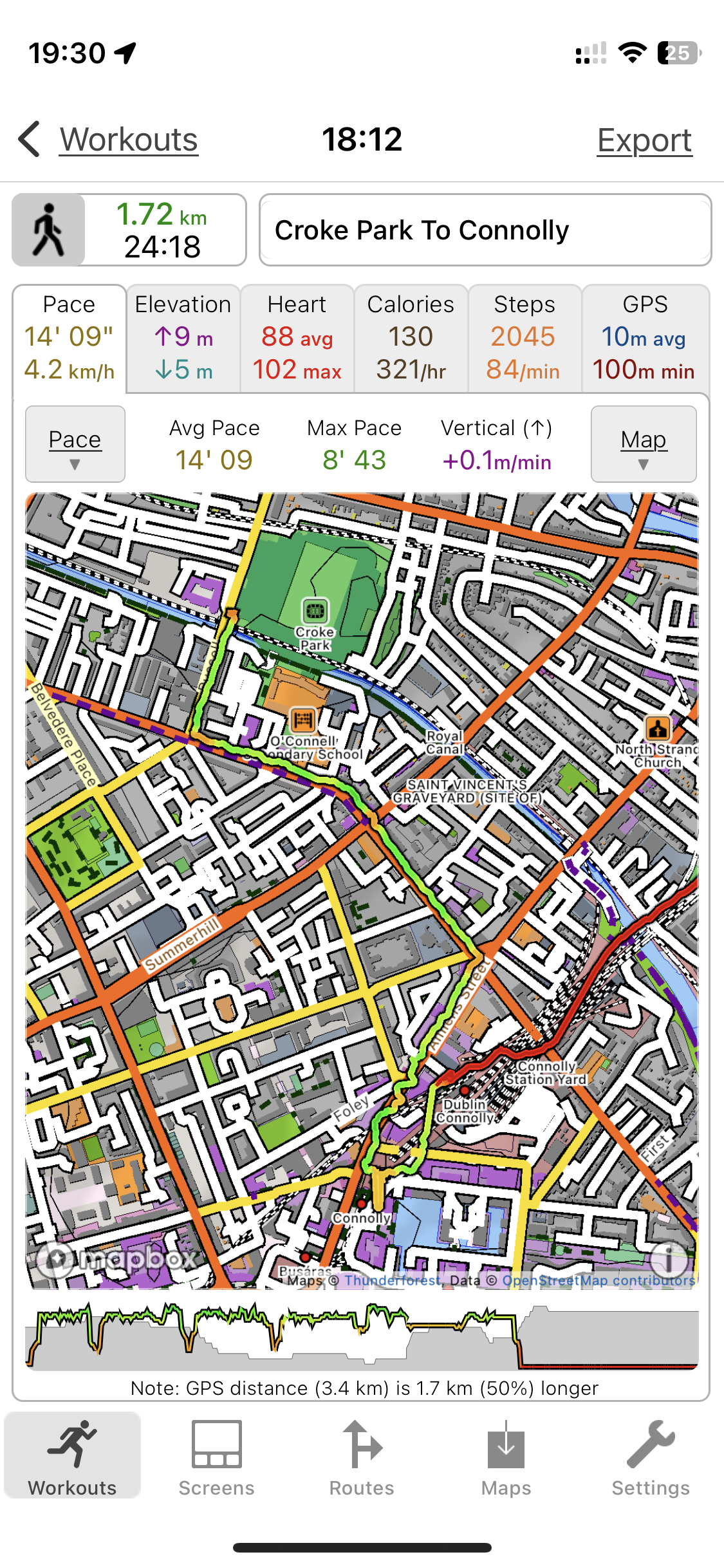Edit the workout name Croke Park To Connolly

click(485, 230)
